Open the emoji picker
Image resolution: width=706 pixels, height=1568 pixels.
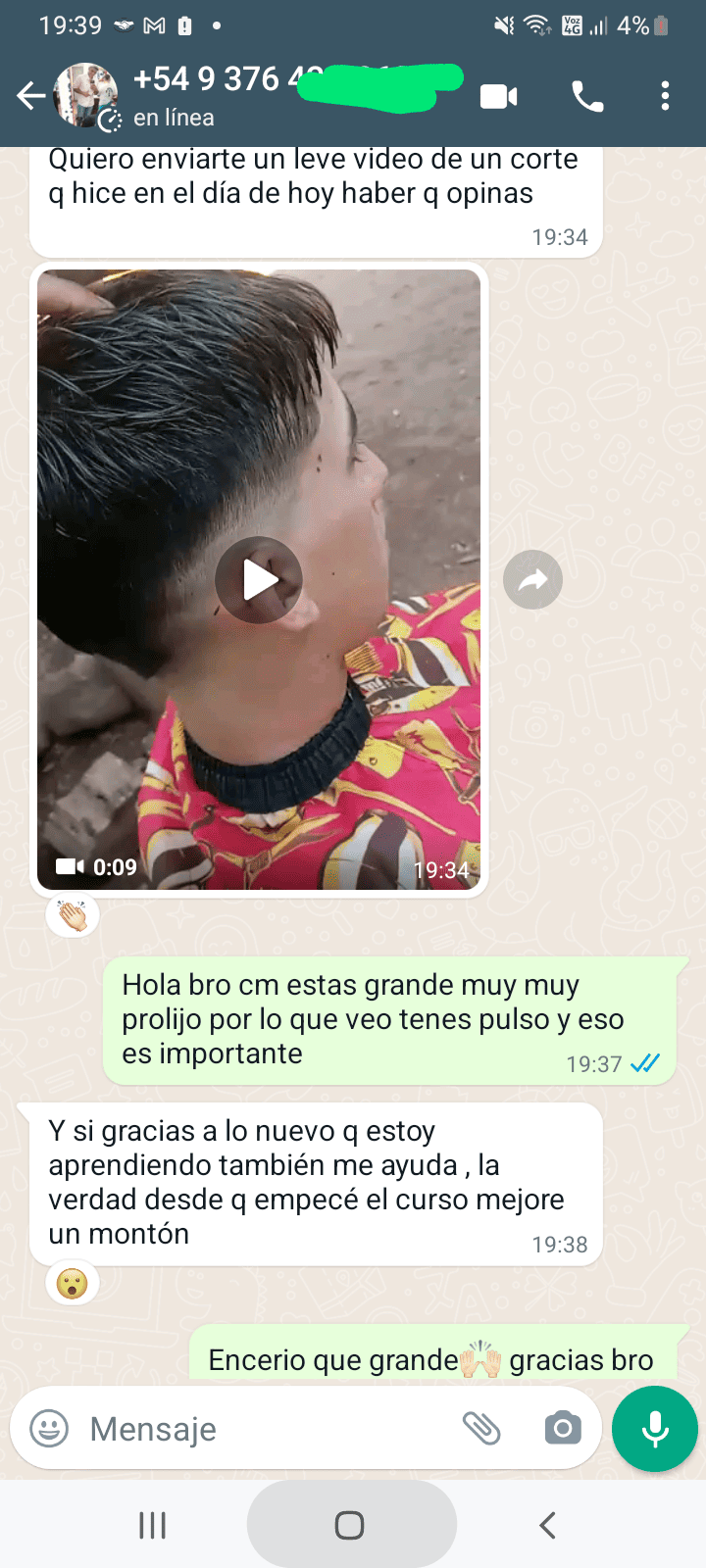point(49,1429)
